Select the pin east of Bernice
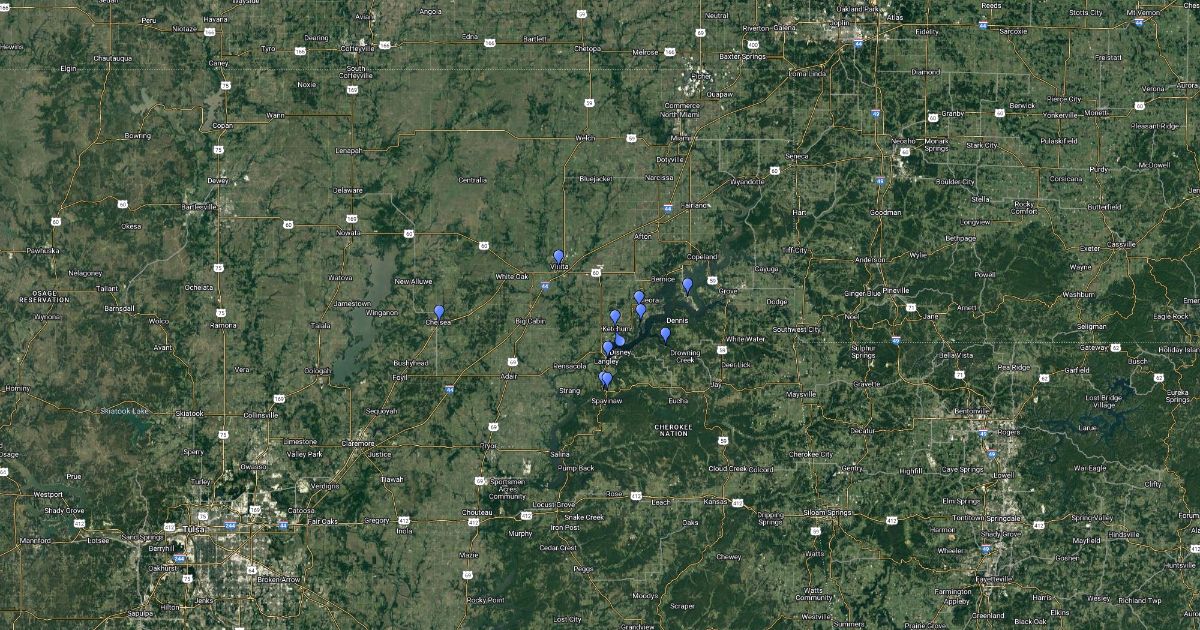The height and width of the screenshot is (630, 1200). coord(687,285)
